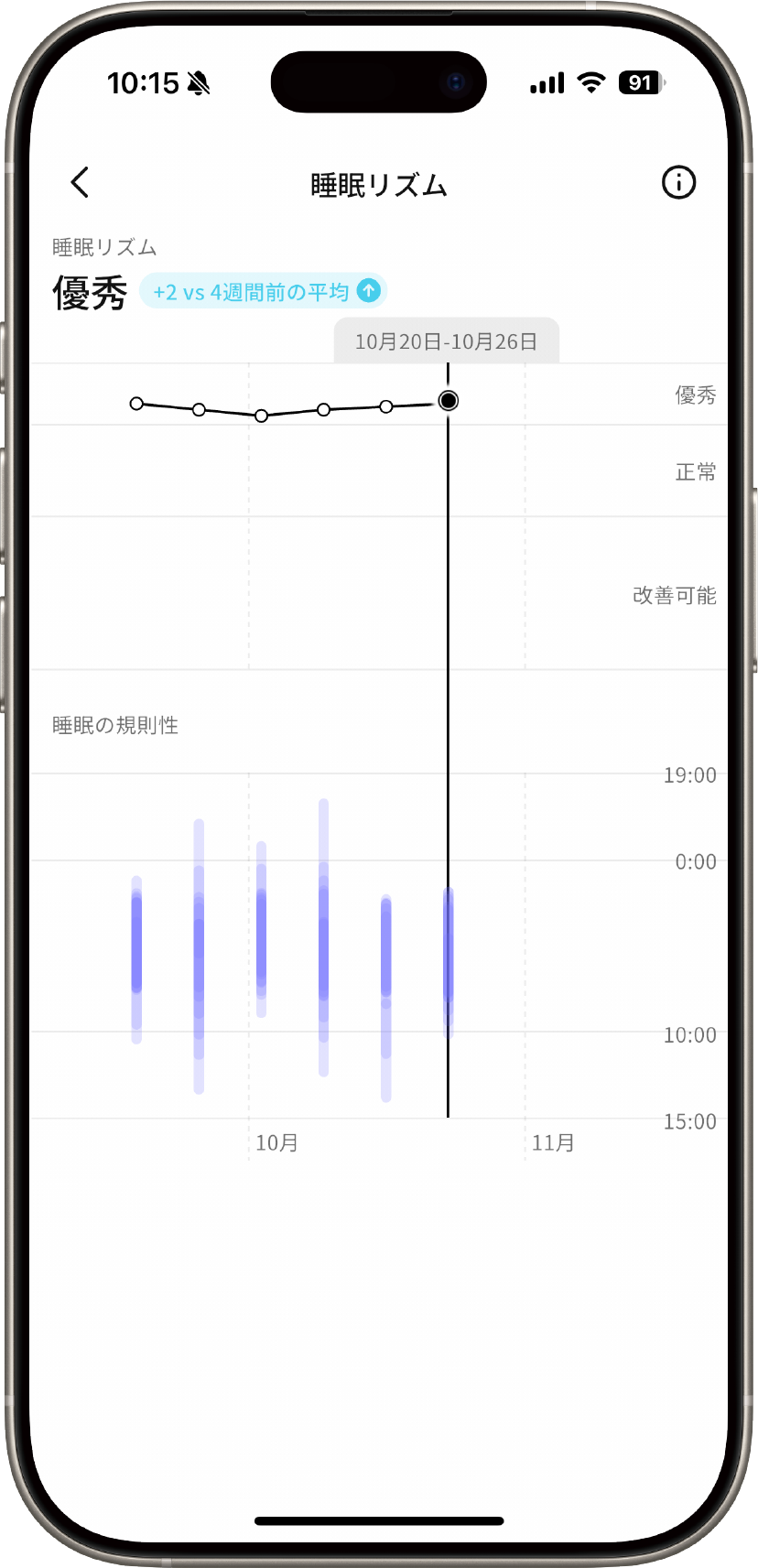Open the info icon in the header
758x1568 pixels.
click(x=678, y=182)
